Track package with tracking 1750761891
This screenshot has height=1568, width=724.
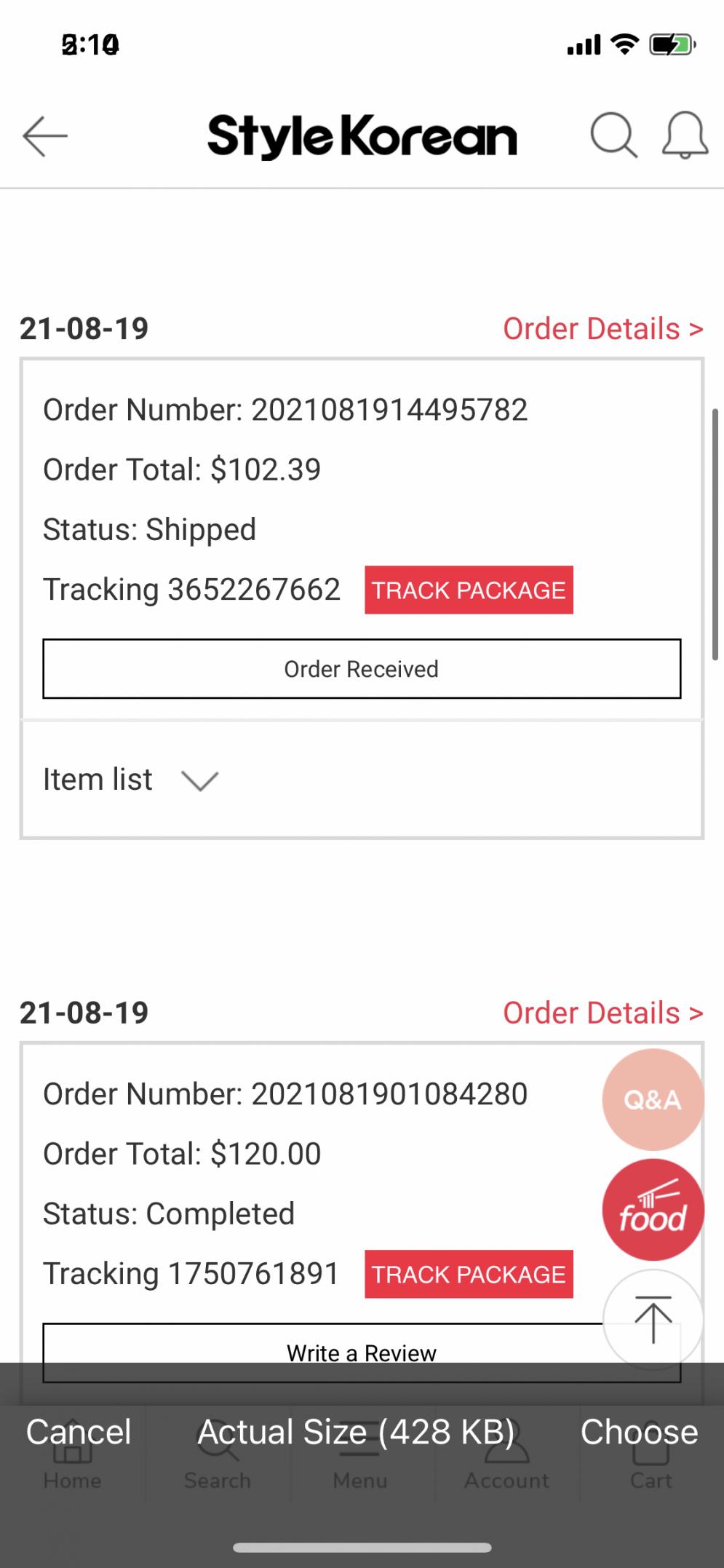(x=469, y=1274)
